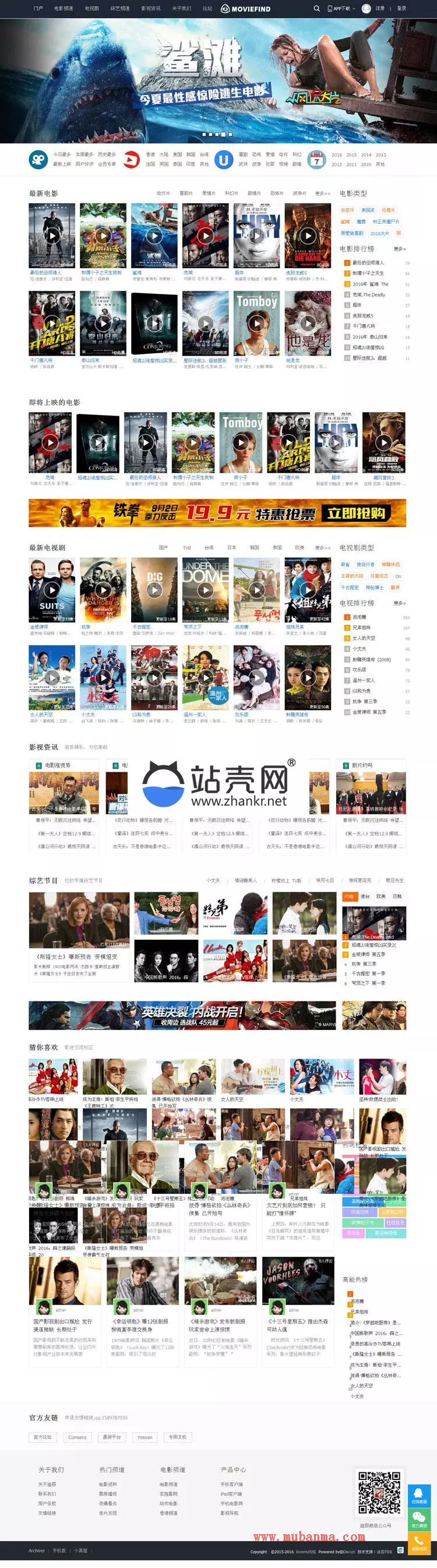Open 综艺频道 from the top menu
This screenshot has height=1568, width=437.
pos(120,9)
